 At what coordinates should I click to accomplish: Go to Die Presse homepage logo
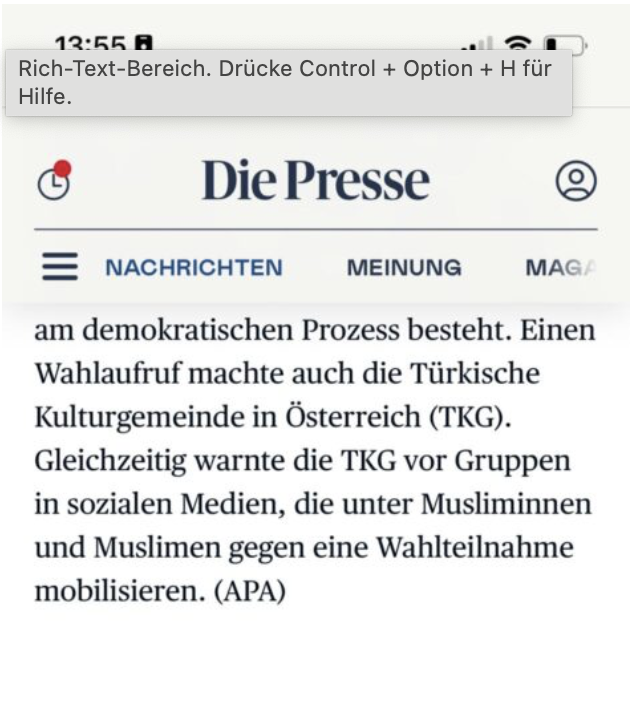(x=316, y=181)
